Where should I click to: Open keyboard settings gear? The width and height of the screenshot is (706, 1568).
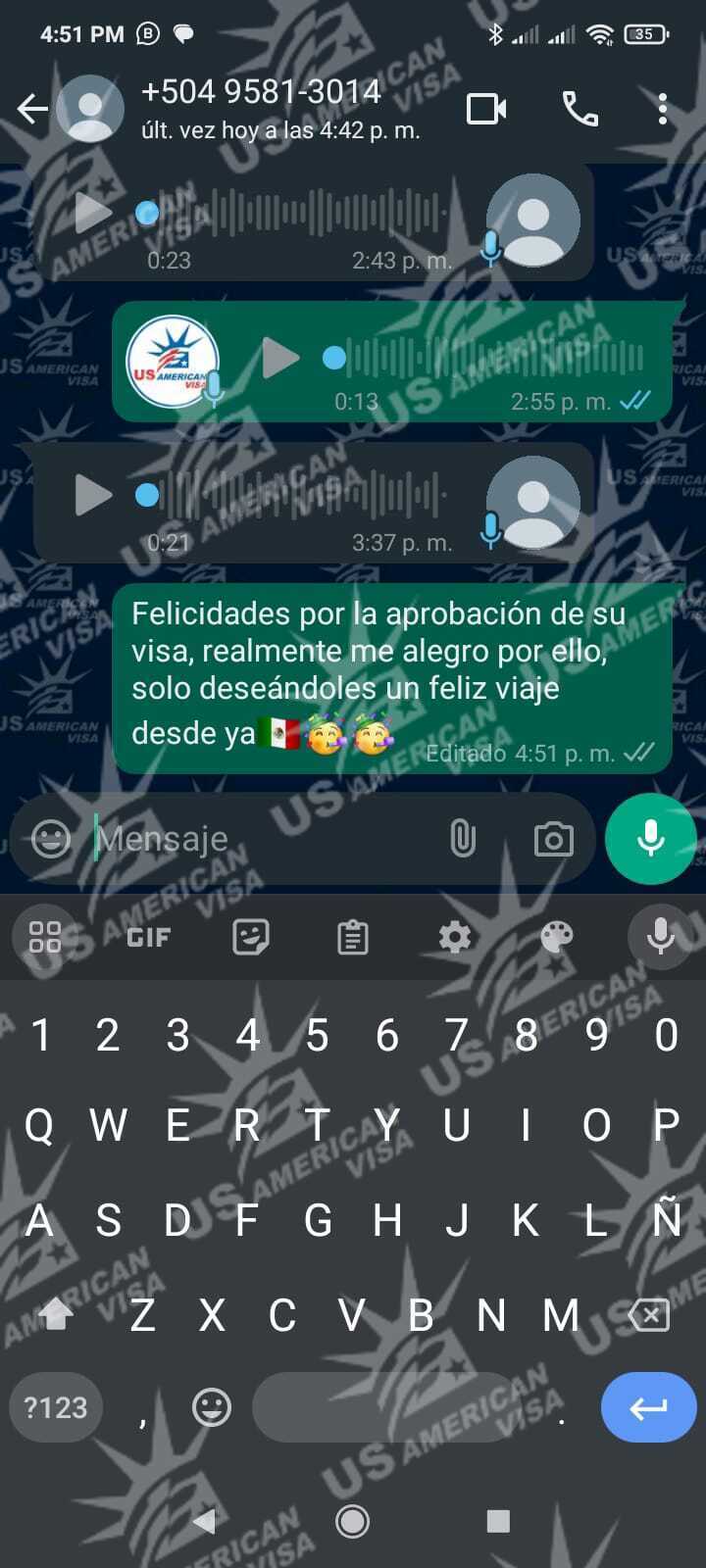pyautogui.click(x=454, y=938)
